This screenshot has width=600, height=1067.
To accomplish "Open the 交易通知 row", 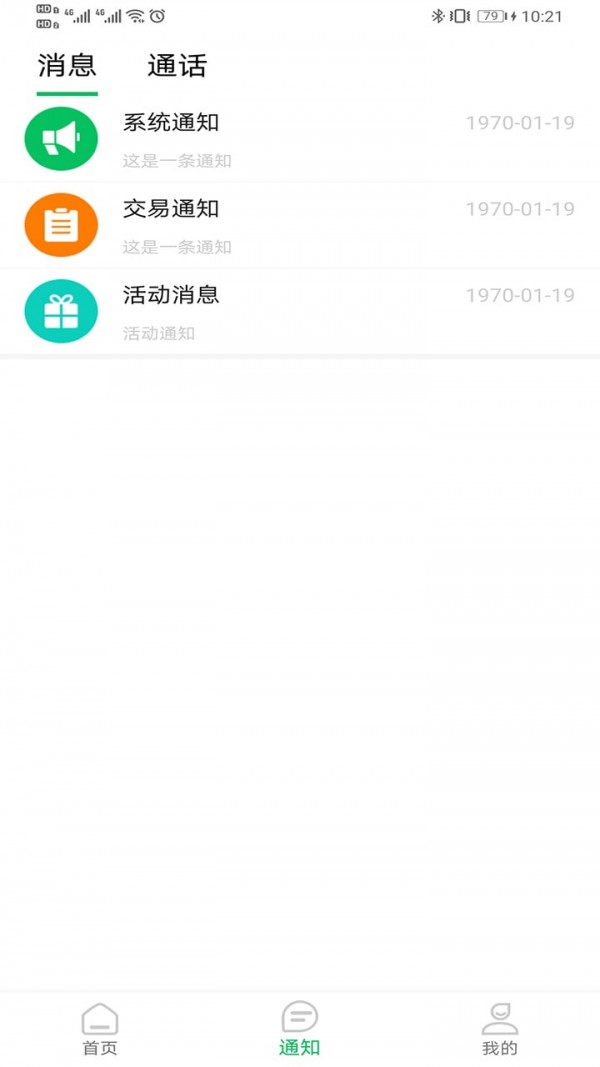I will [300, 225].
